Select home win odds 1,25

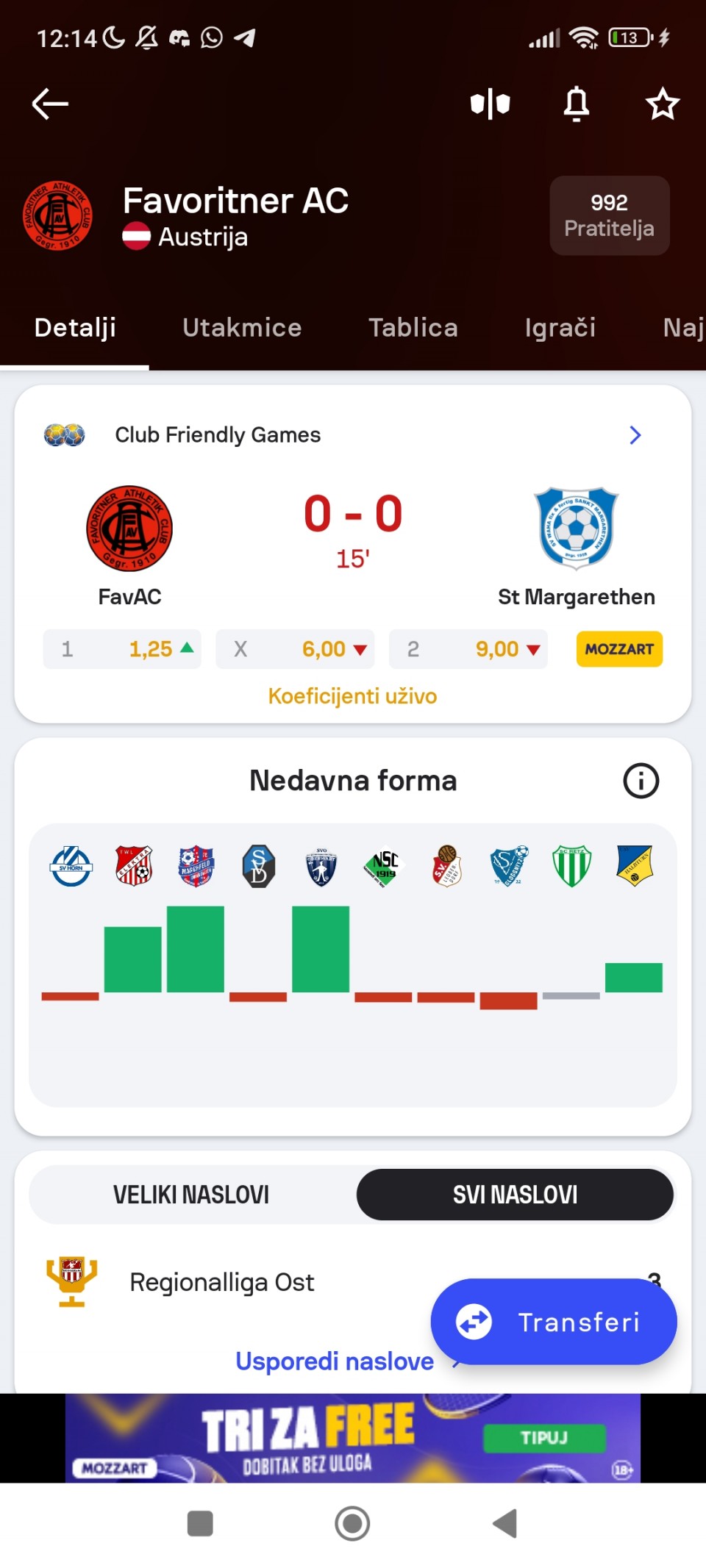pyautogui.click(x=122, y=649)
